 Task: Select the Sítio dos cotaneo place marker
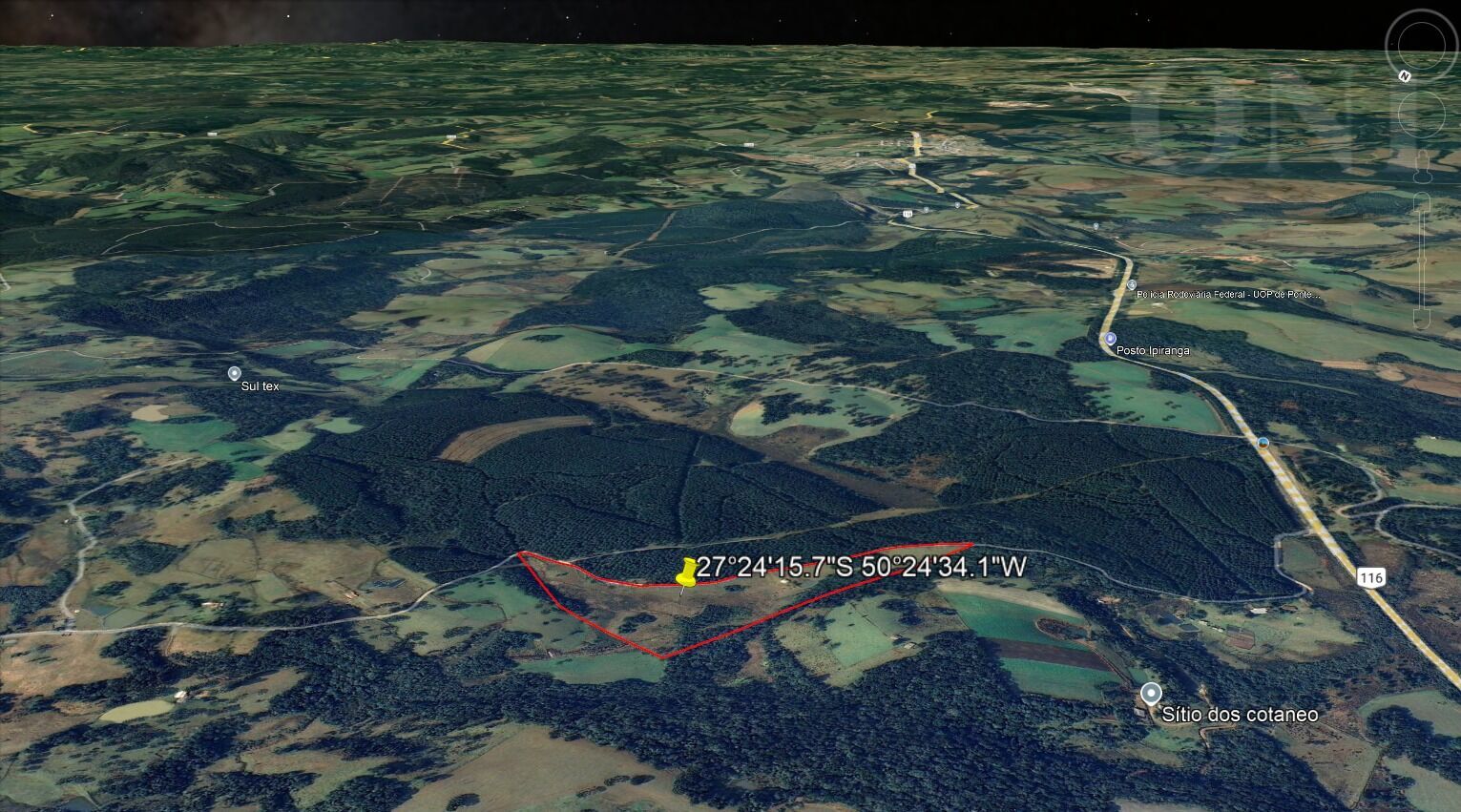click(1152, 693)
